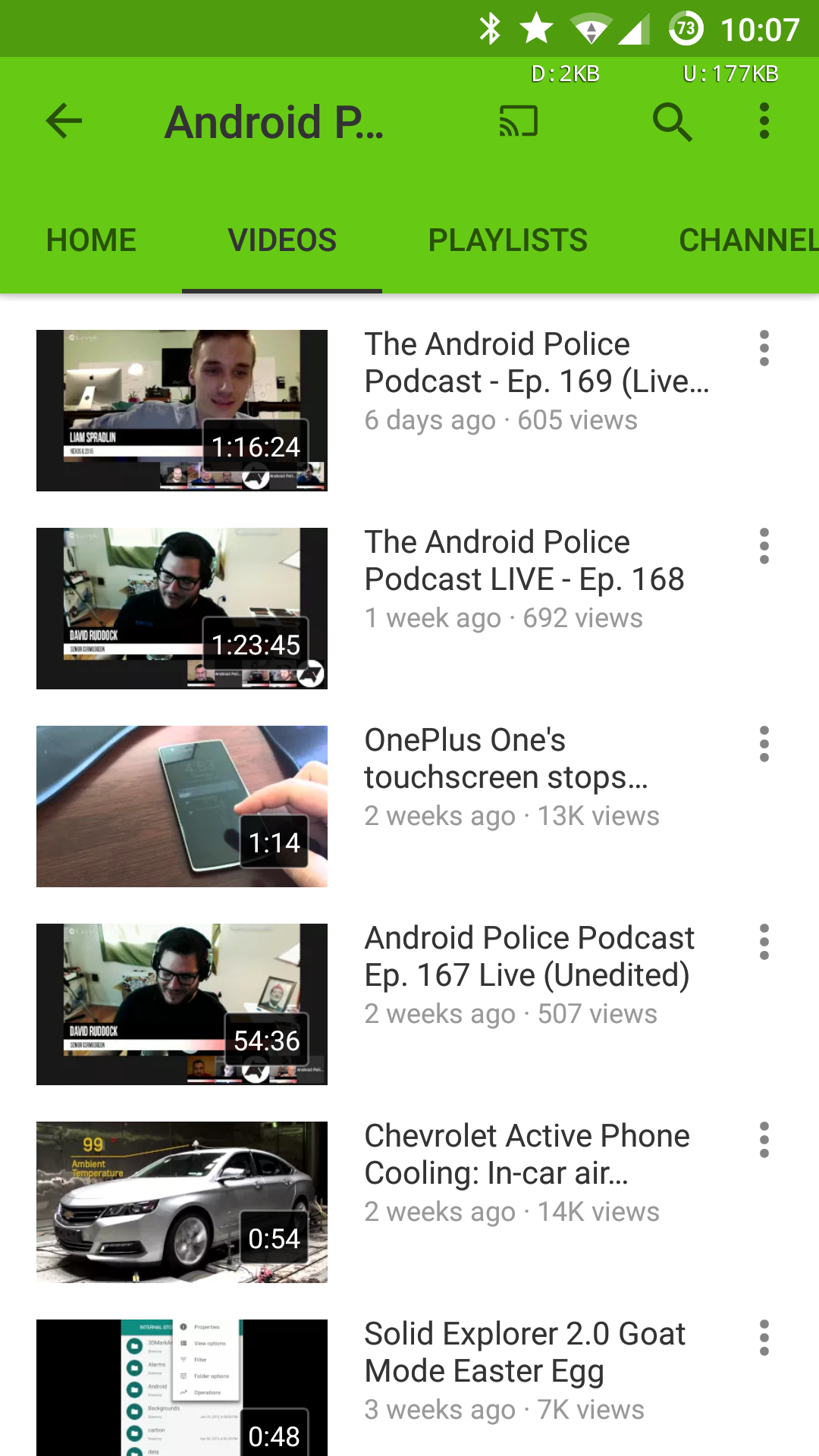Click the Chevrolet car video thumbnail

tap(182, 1202)
